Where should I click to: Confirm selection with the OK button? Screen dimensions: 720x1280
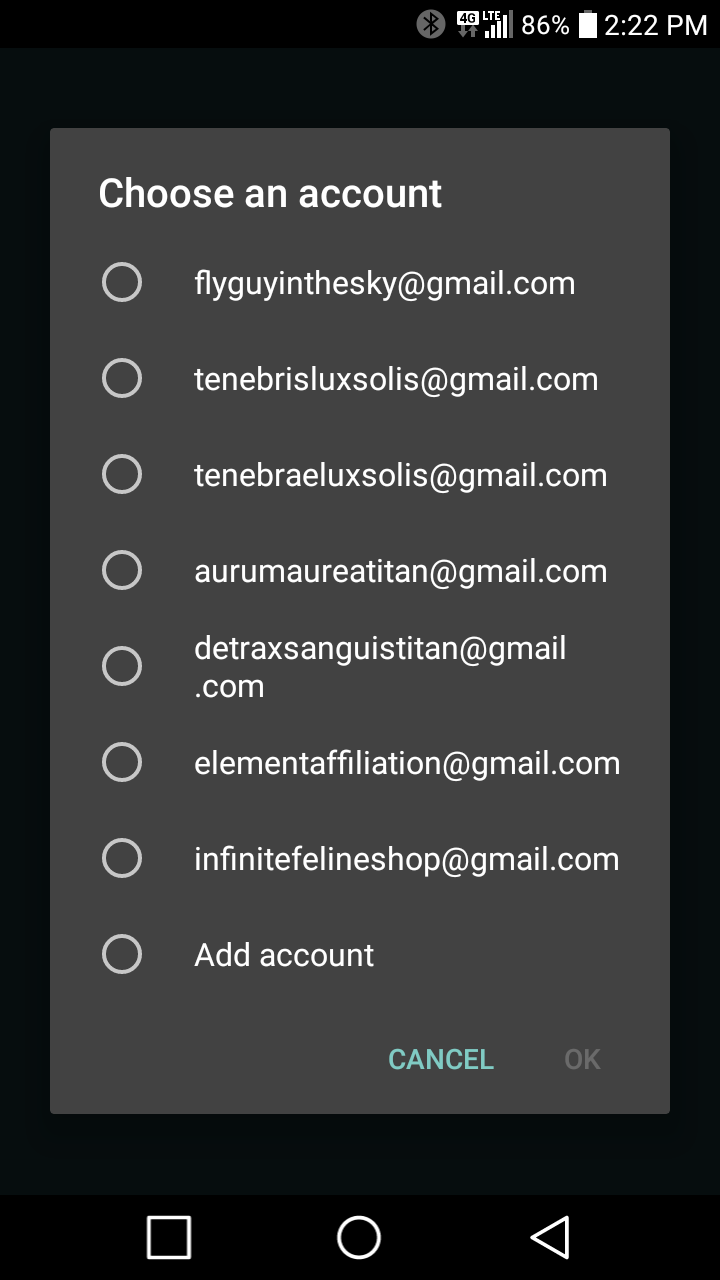582,1059
